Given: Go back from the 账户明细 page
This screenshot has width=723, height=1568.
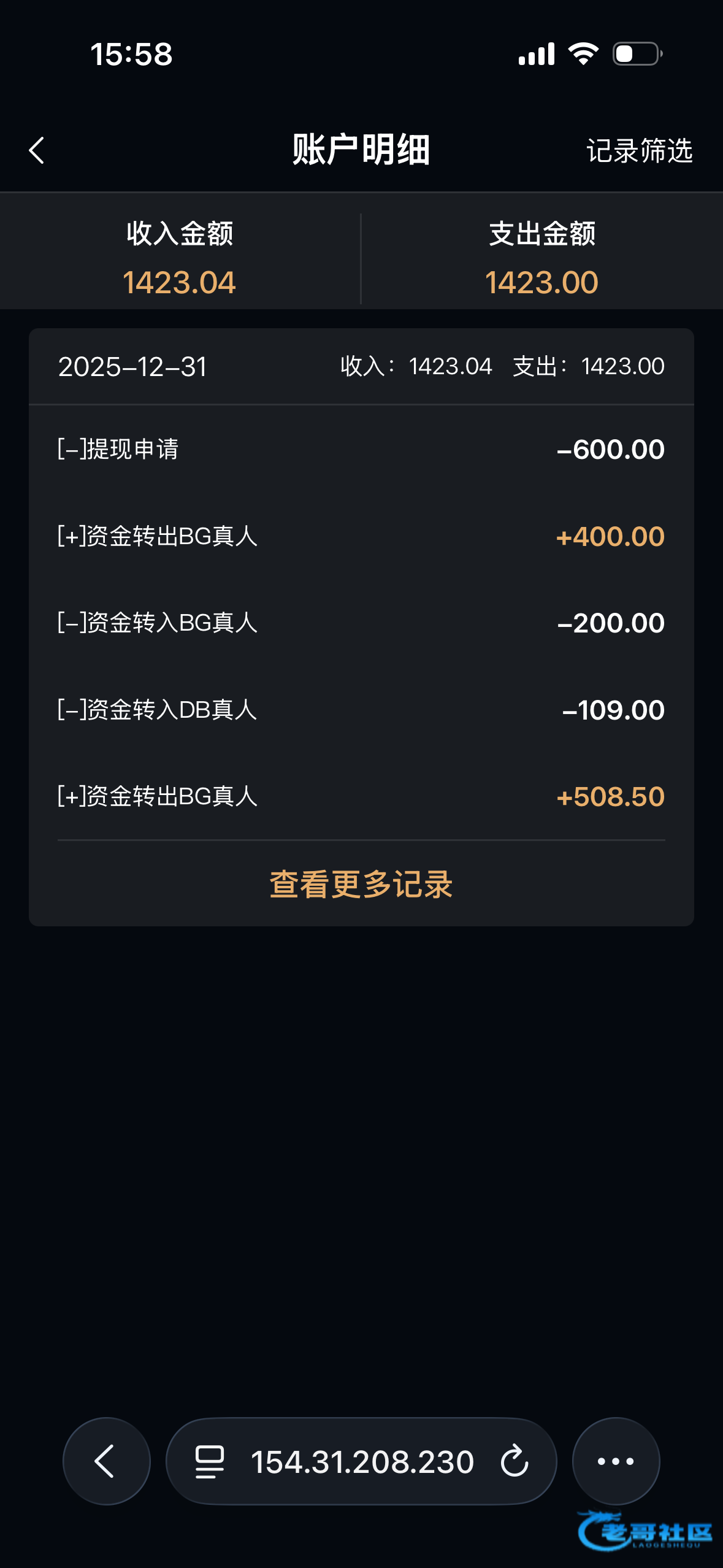Looking at the screenshot, I should coord(37,150).
